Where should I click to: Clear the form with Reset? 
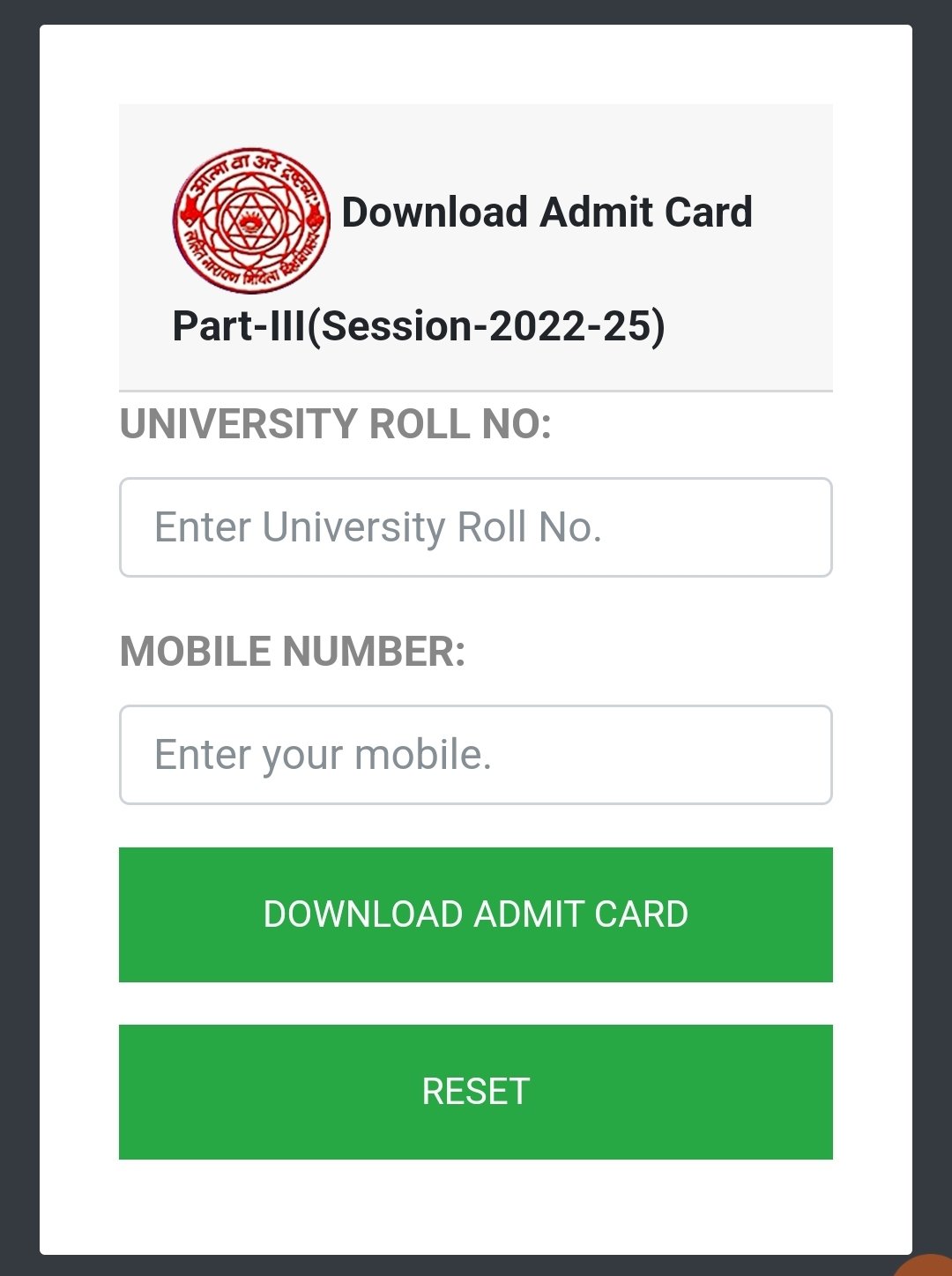pyautogui.click(x=475, y=1092)
